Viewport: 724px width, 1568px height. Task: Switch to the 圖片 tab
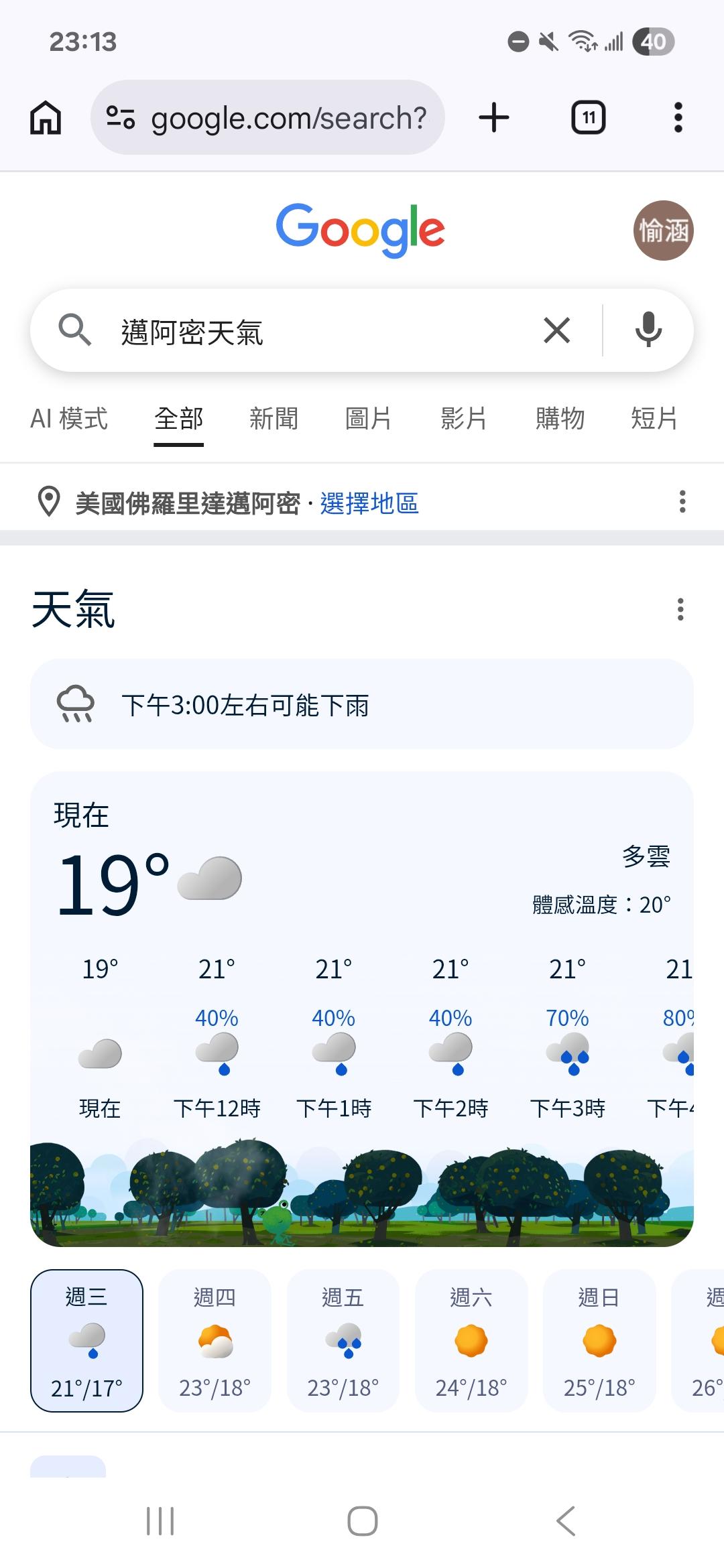[x=368, y=419]
